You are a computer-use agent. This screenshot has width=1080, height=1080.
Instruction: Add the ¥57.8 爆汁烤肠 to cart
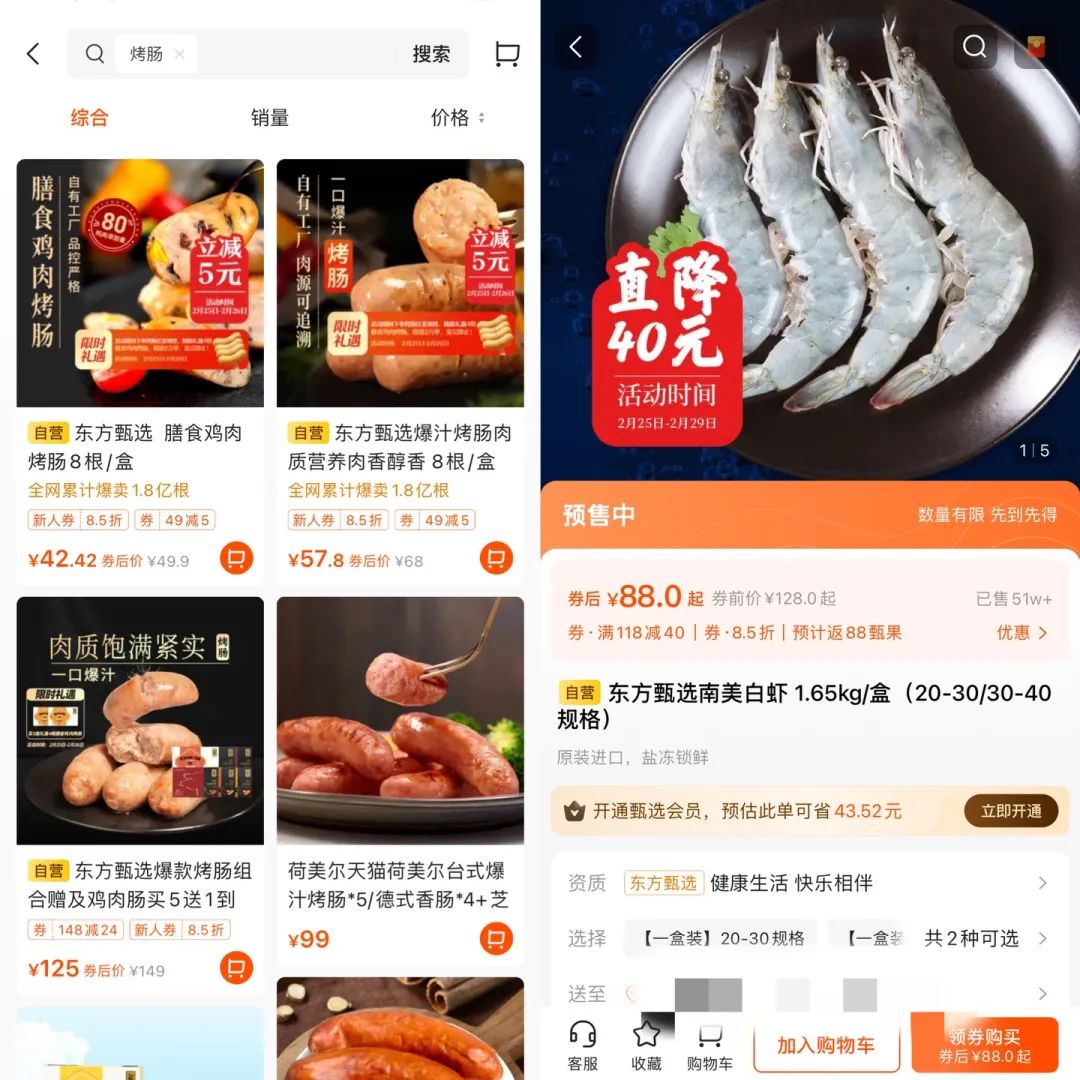click(x=496, y=558)
